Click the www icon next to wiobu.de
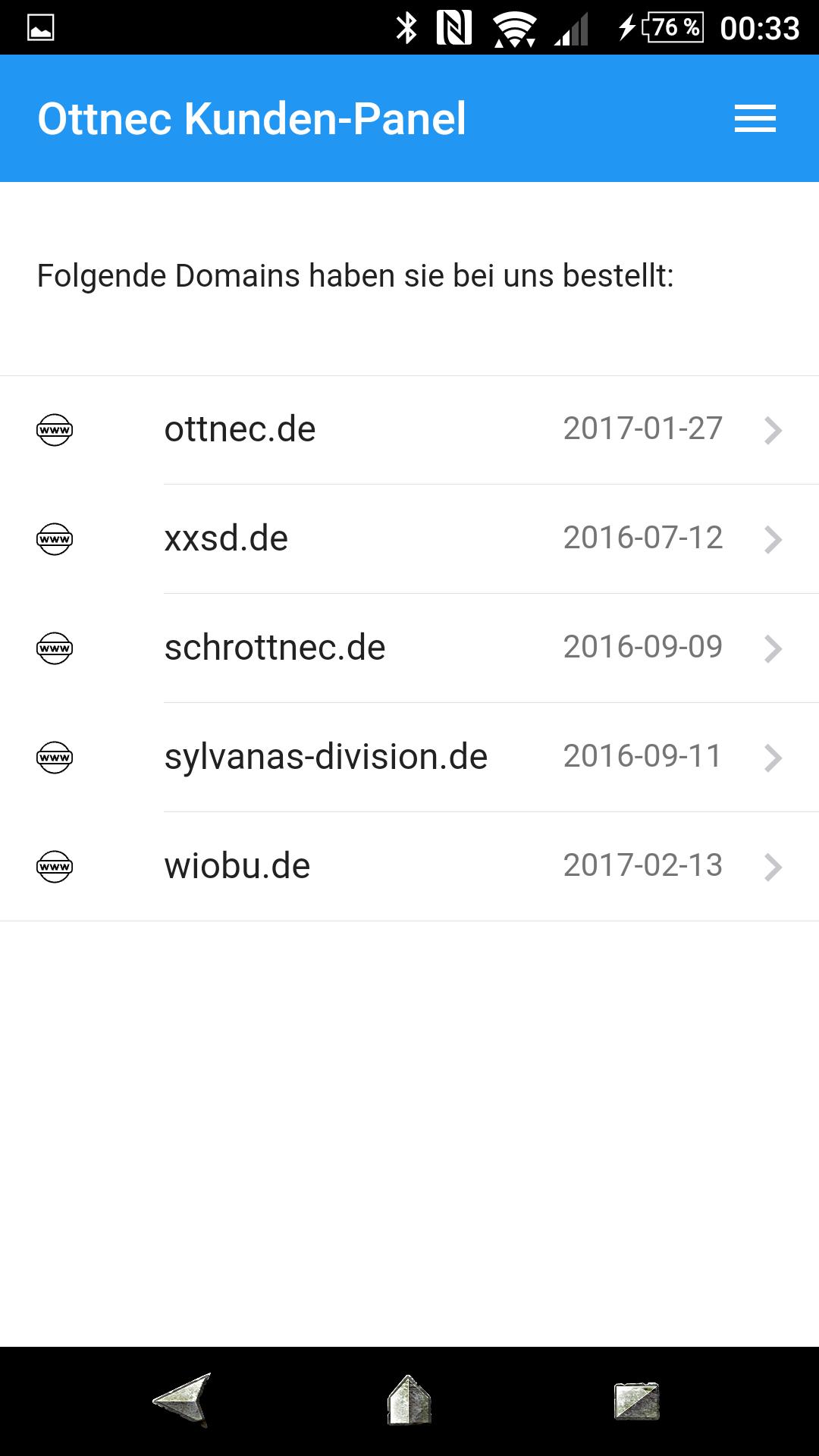The height and width of the screenshot is (1456, 819). coord(55,865)
